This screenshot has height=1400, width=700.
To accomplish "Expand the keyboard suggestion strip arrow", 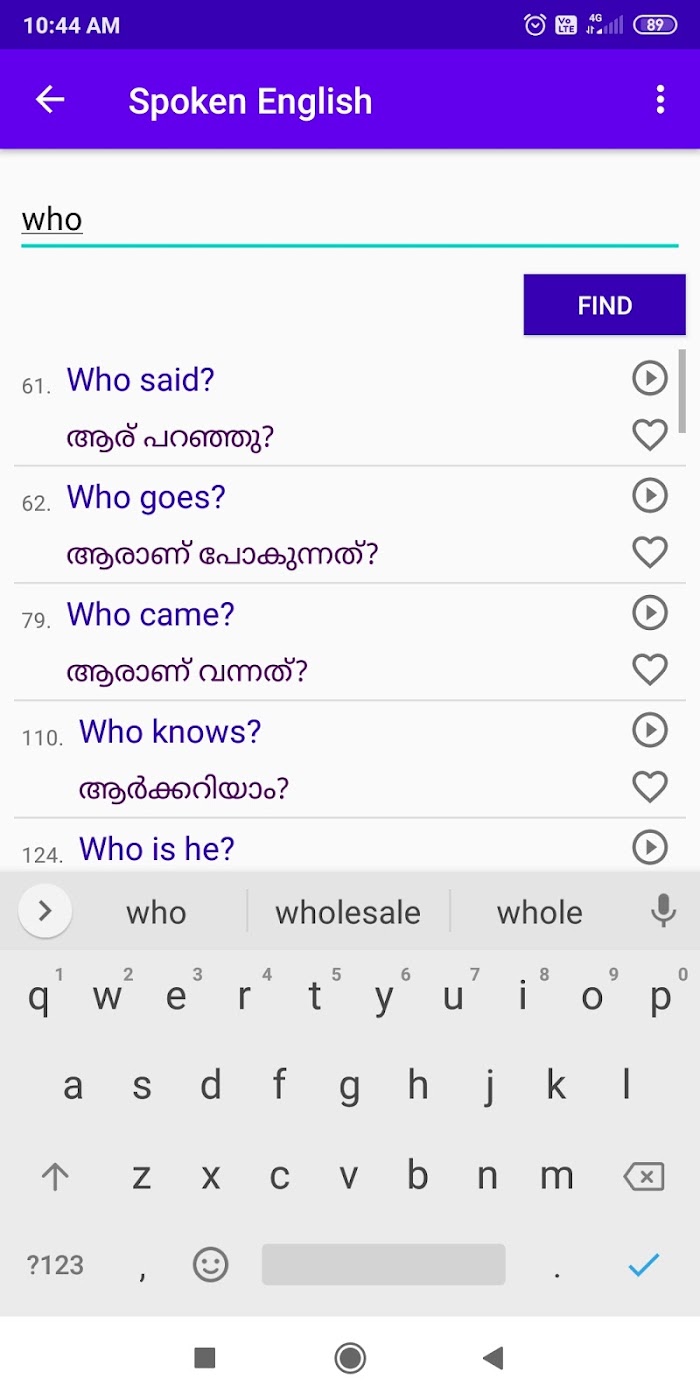I will (x=45, y=911).
